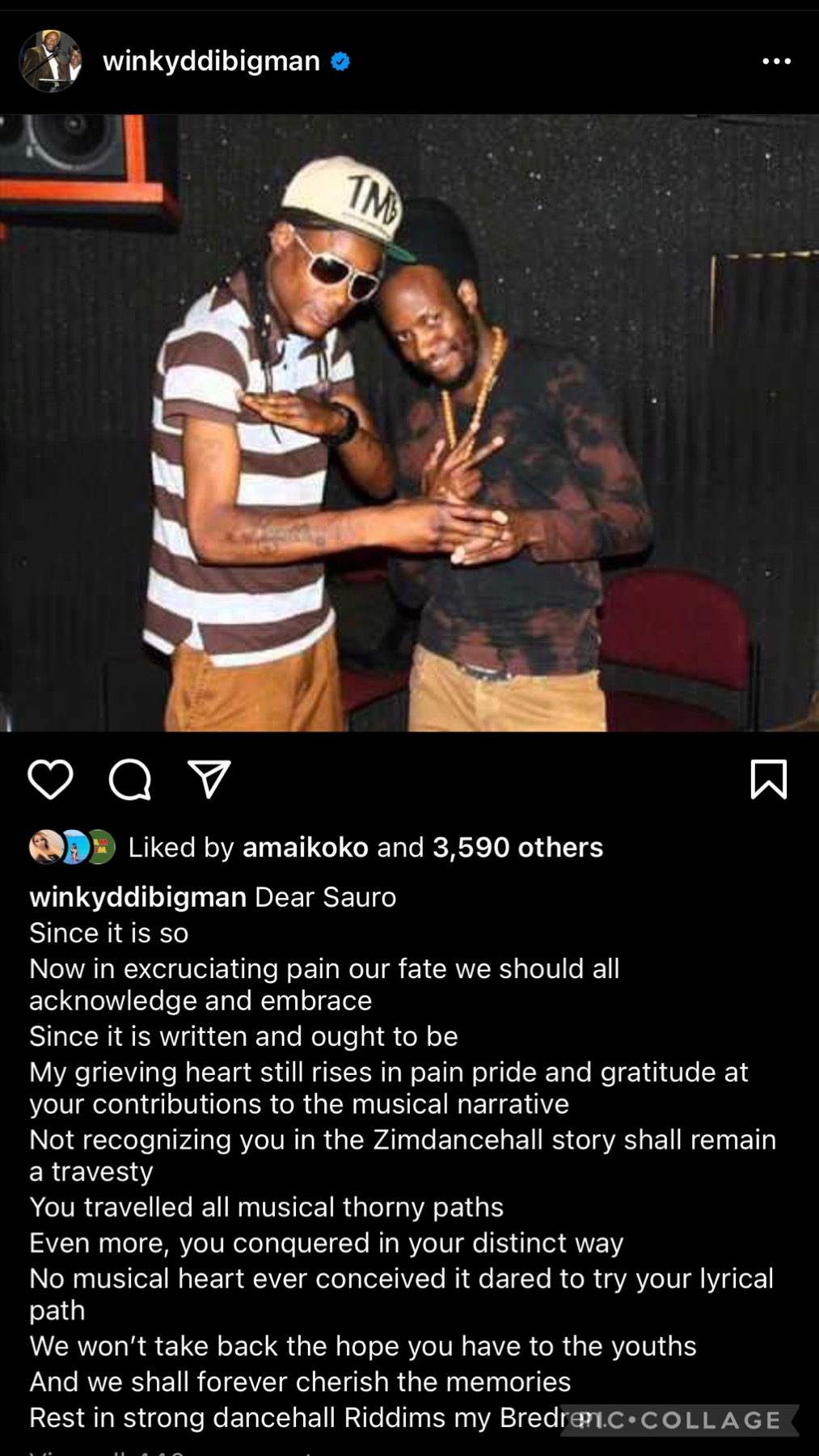Screen dimensions: 819x1456
Task: Tap the winkyddibigman username in the header
Action: coord(211,61)
